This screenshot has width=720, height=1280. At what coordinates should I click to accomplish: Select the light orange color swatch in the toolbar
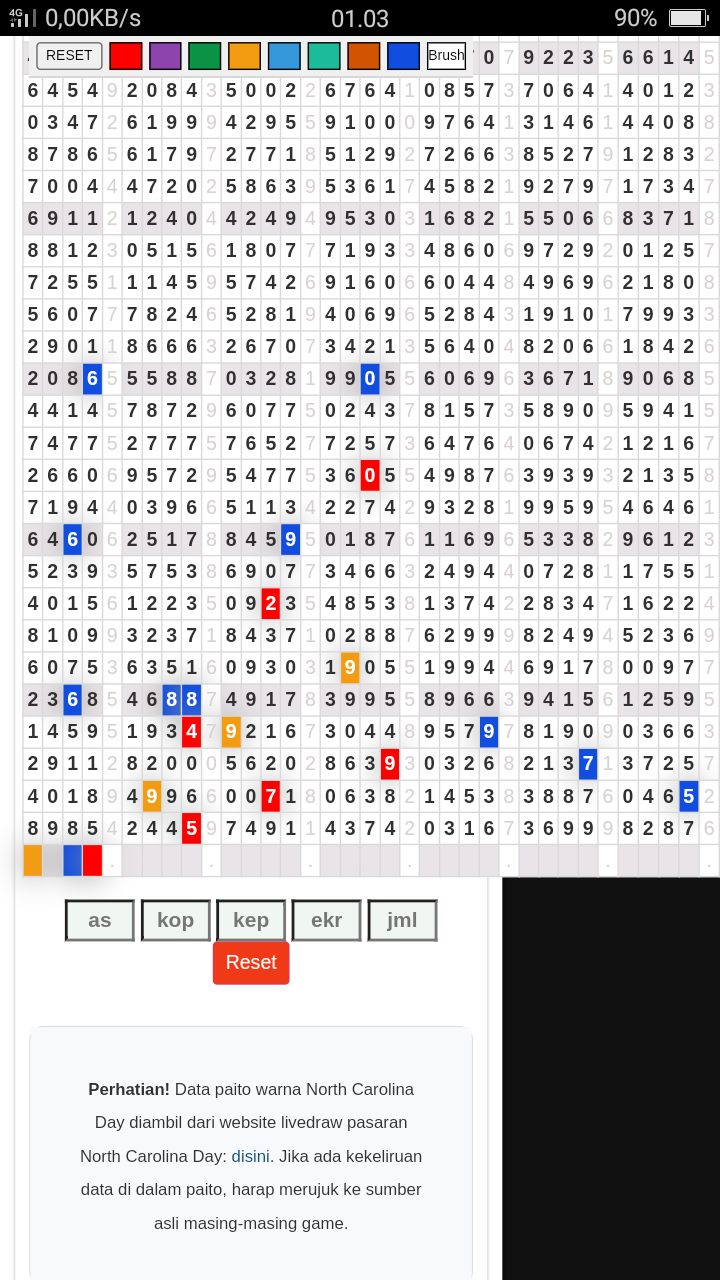(244, 56)
